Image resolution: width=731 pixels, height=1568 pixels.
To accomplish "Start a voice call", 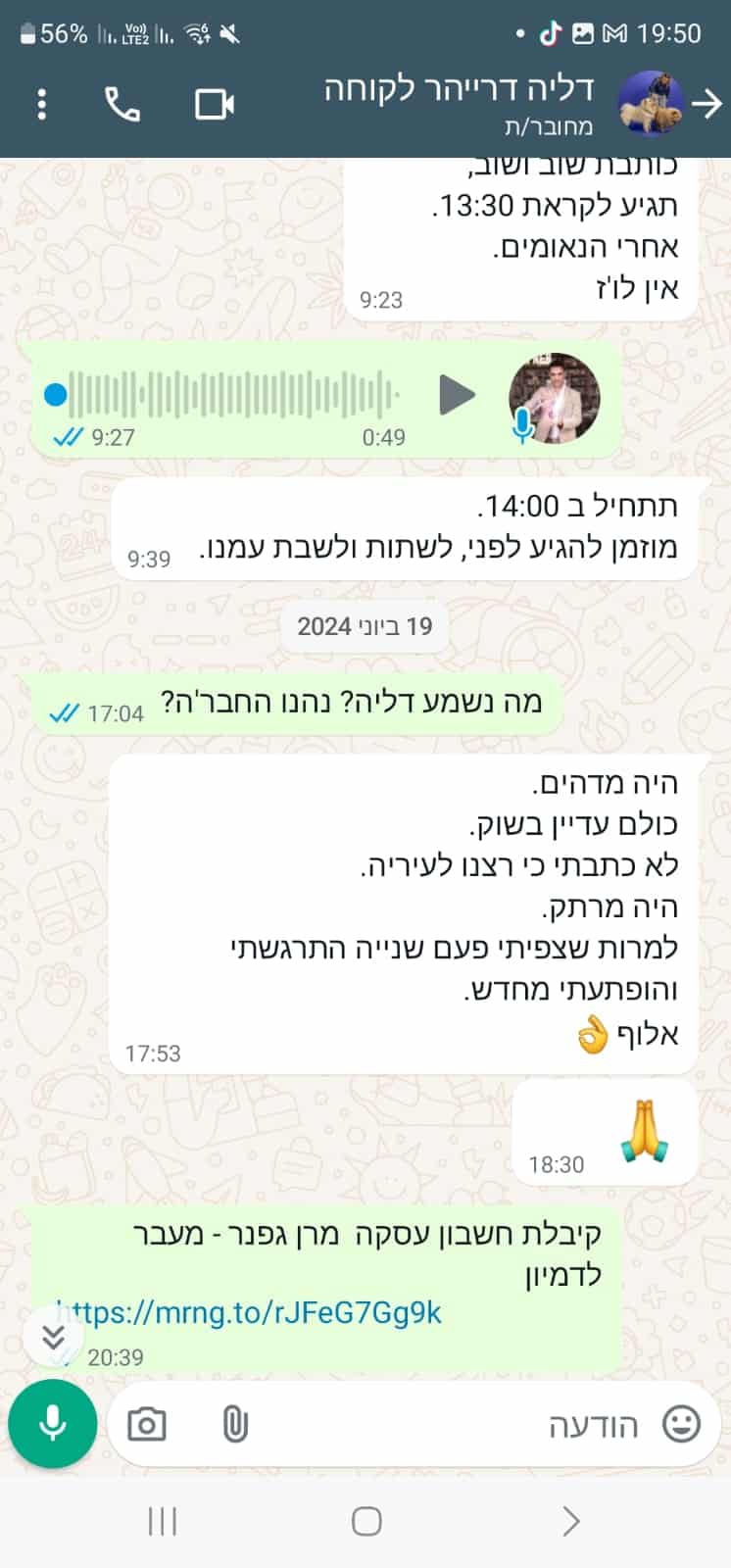I will coord(122,104).
